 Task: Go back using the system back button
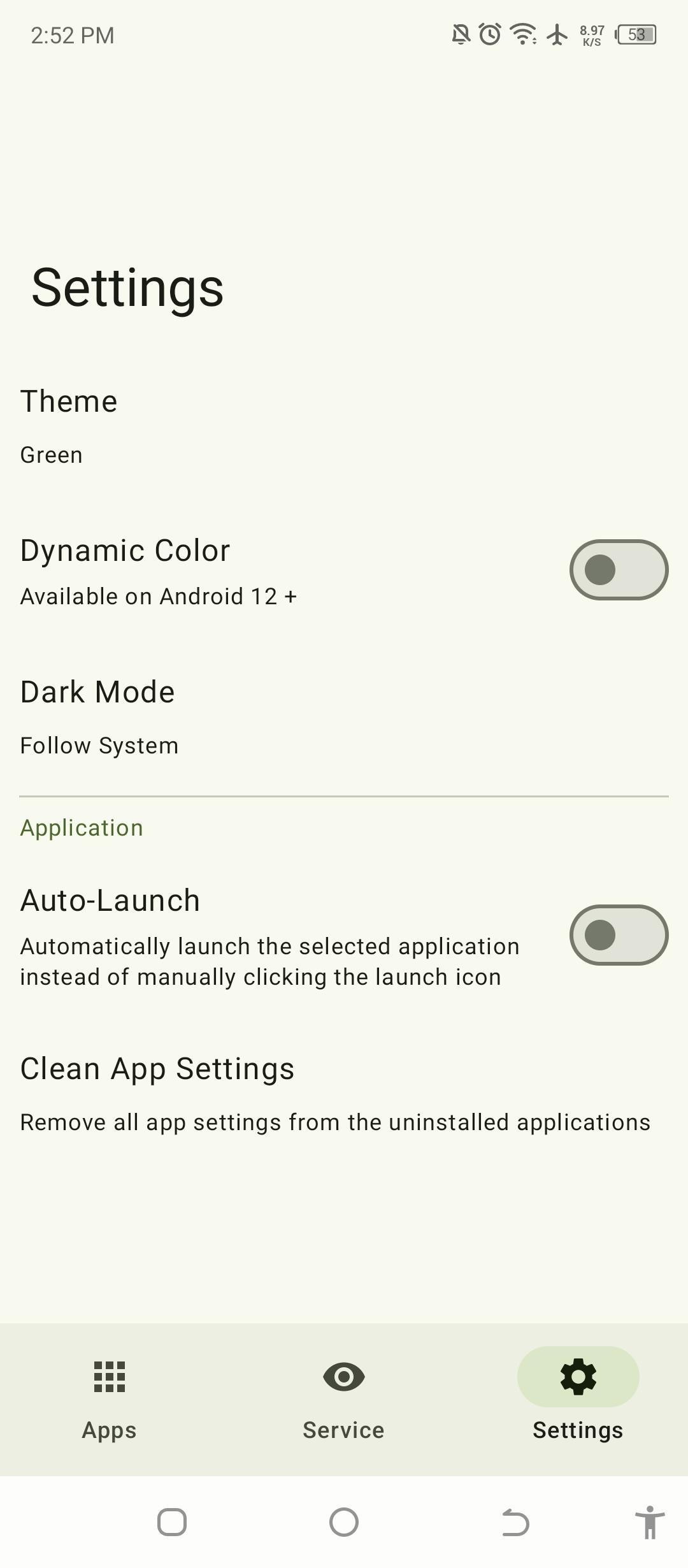tap(515, 1523)
